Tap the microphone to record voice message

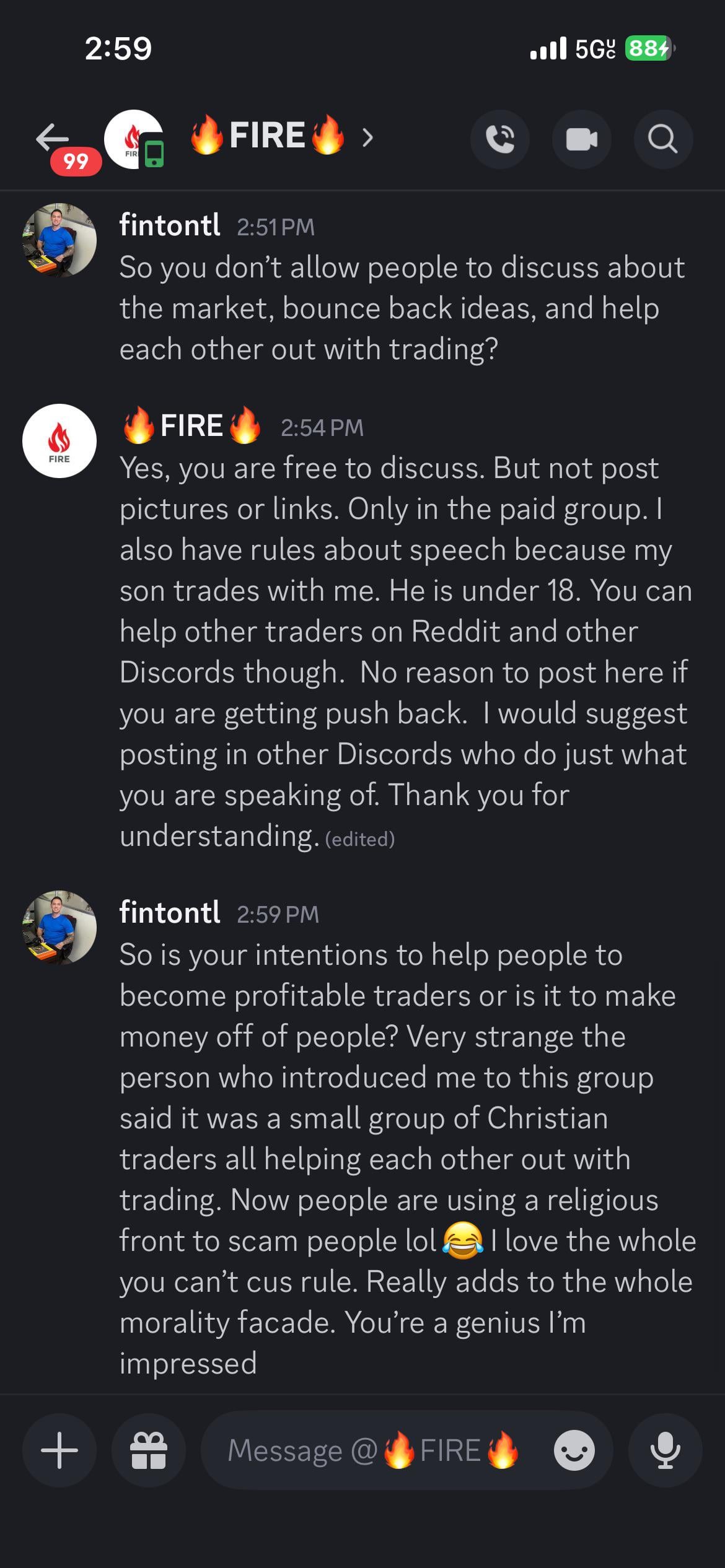pos(665,1450)
